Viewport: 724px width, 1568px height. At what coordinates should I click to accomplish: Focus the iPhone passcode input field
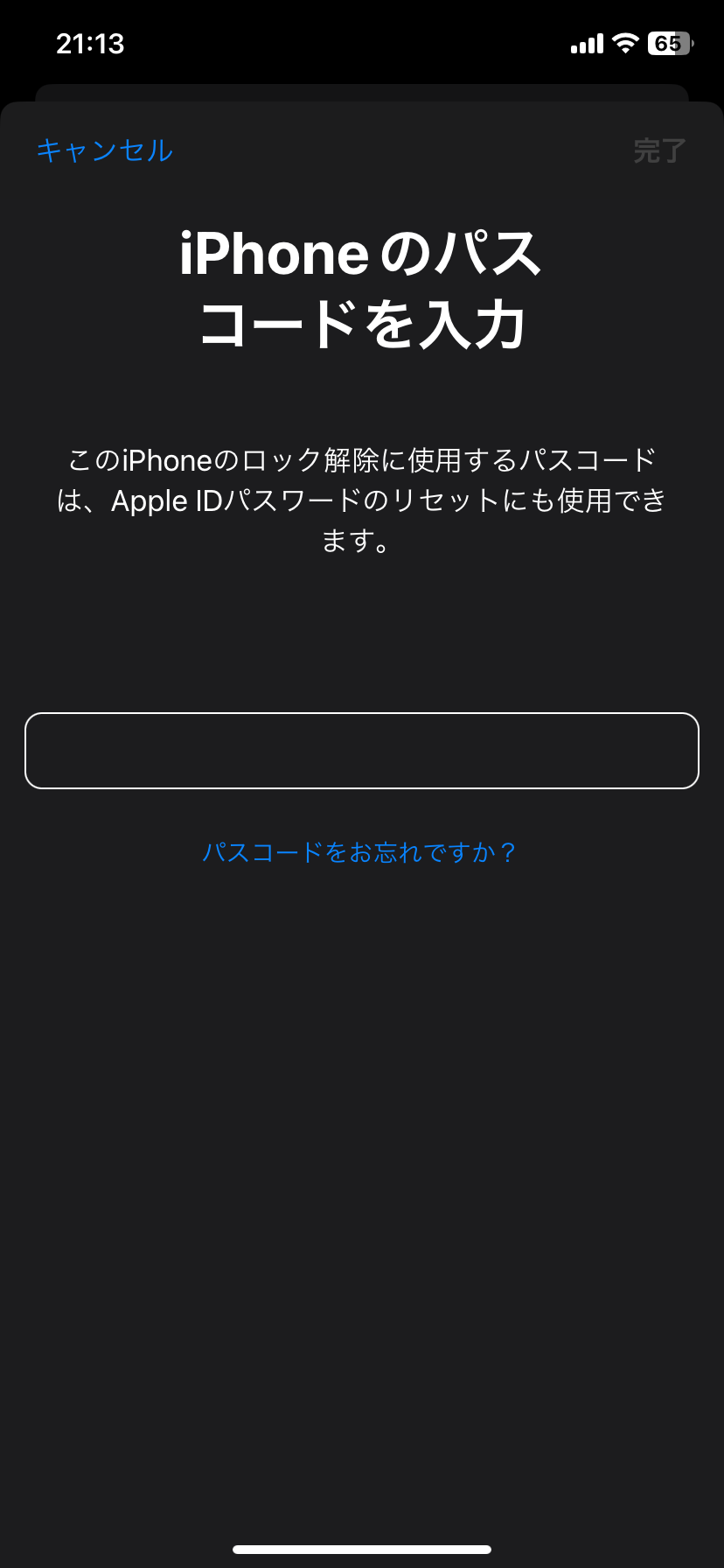pyautogui.click(x=362, y=751)
